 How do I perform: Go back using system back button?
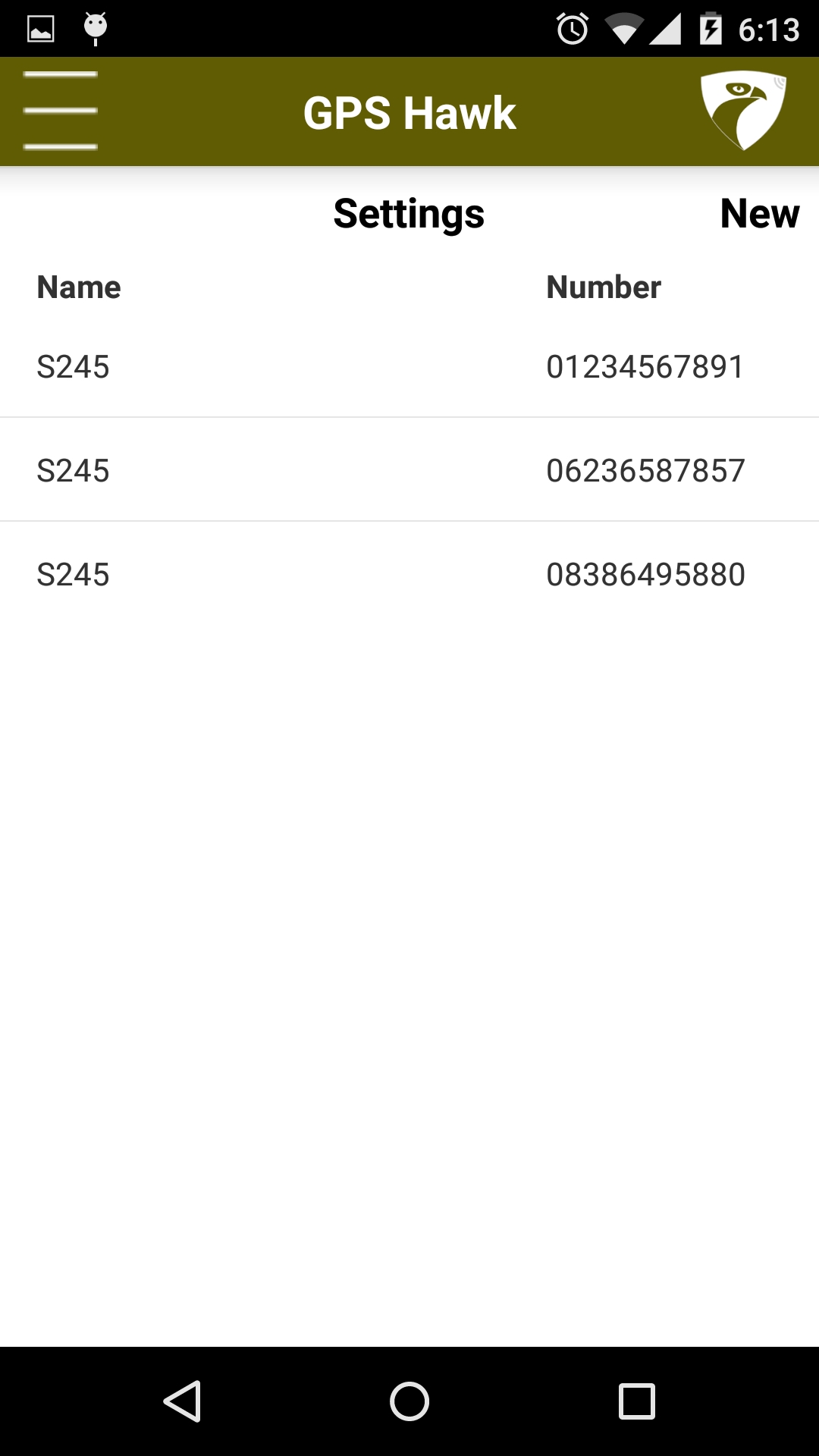(182, 1401)
